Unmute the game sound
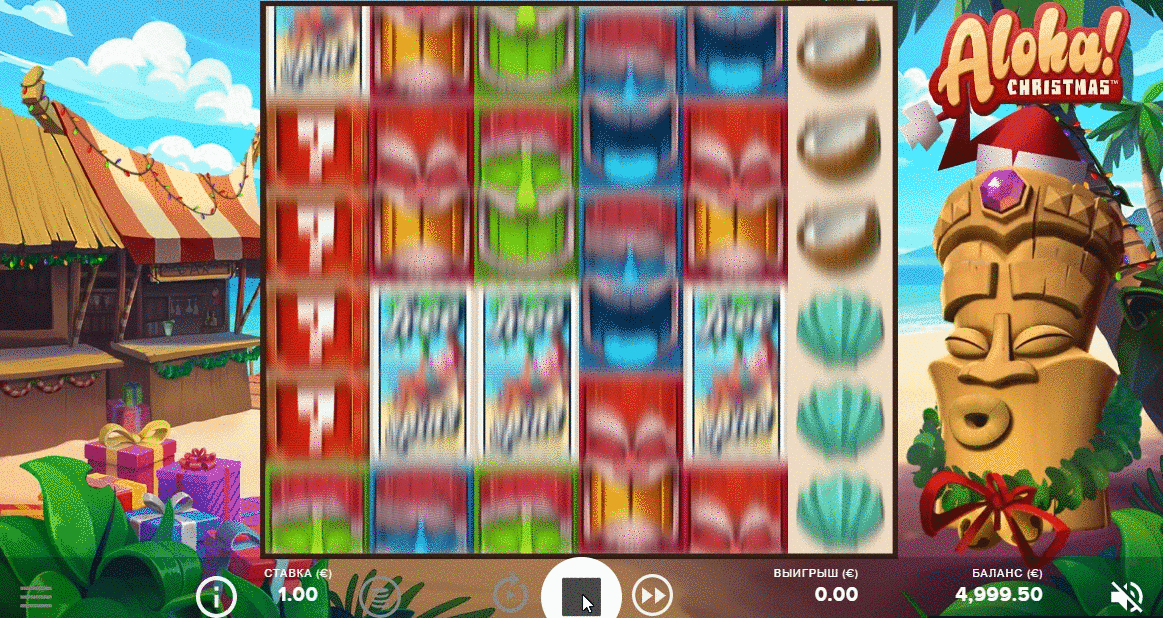 tap(1126, 596)
